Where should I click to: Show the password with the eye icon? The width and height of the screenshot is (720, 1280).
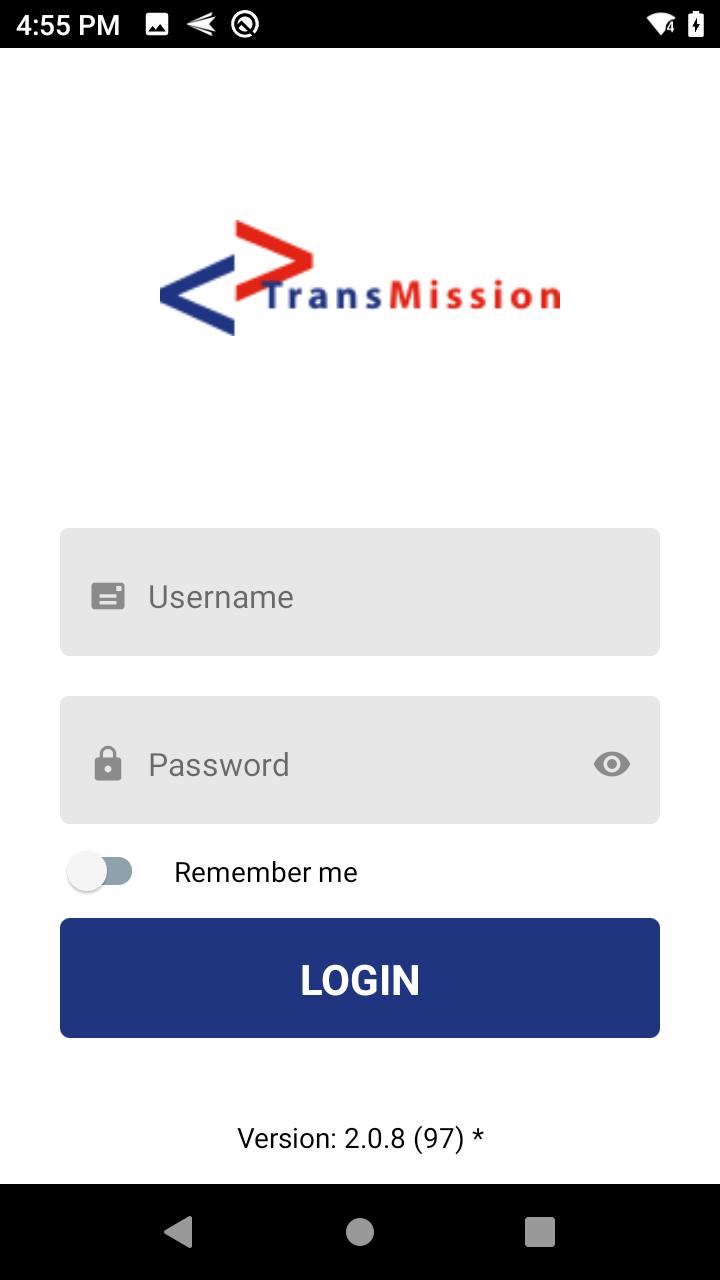(612, 763)
